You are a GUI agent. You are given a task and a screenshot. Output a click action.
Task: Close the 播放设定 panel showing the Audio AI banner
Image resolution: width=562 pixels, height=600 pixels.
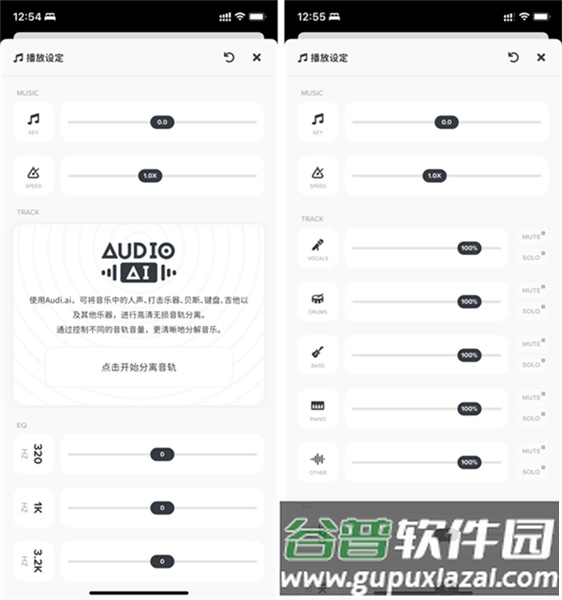point(257,57)
